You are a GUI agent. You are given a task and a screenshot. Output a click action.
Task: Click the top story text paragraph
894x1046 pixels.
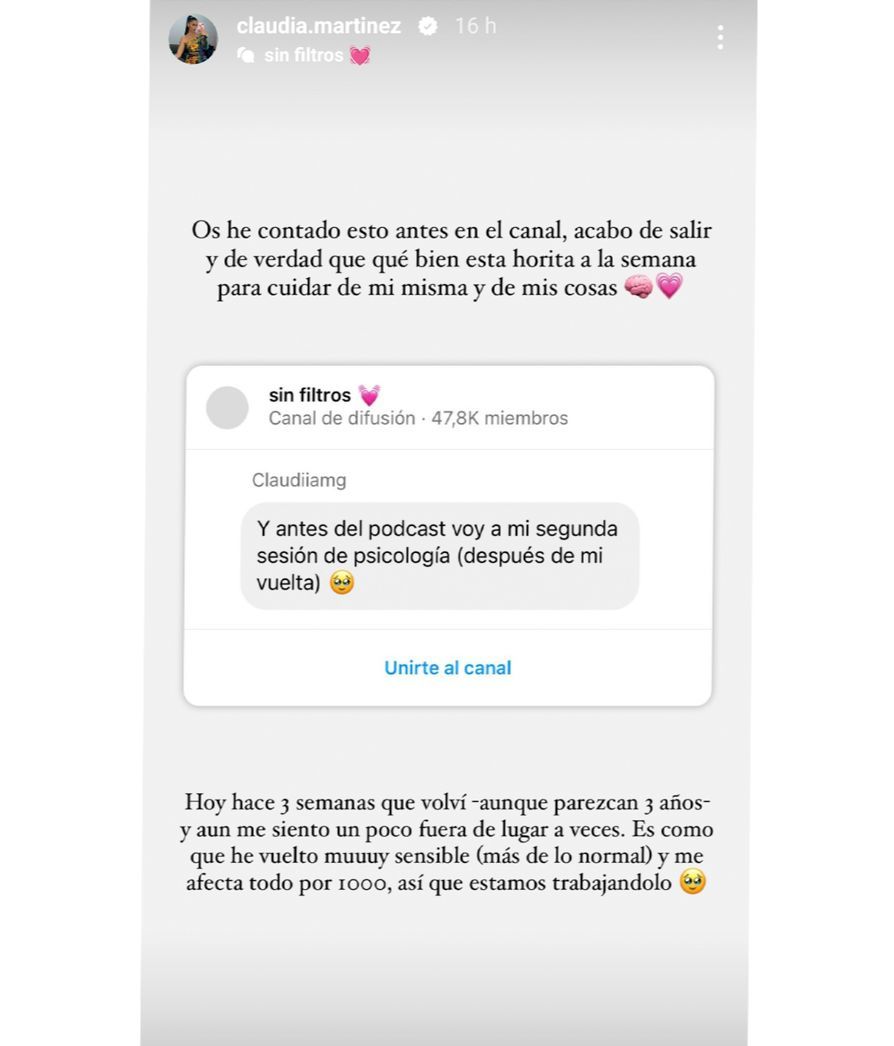tap(447, 260)
